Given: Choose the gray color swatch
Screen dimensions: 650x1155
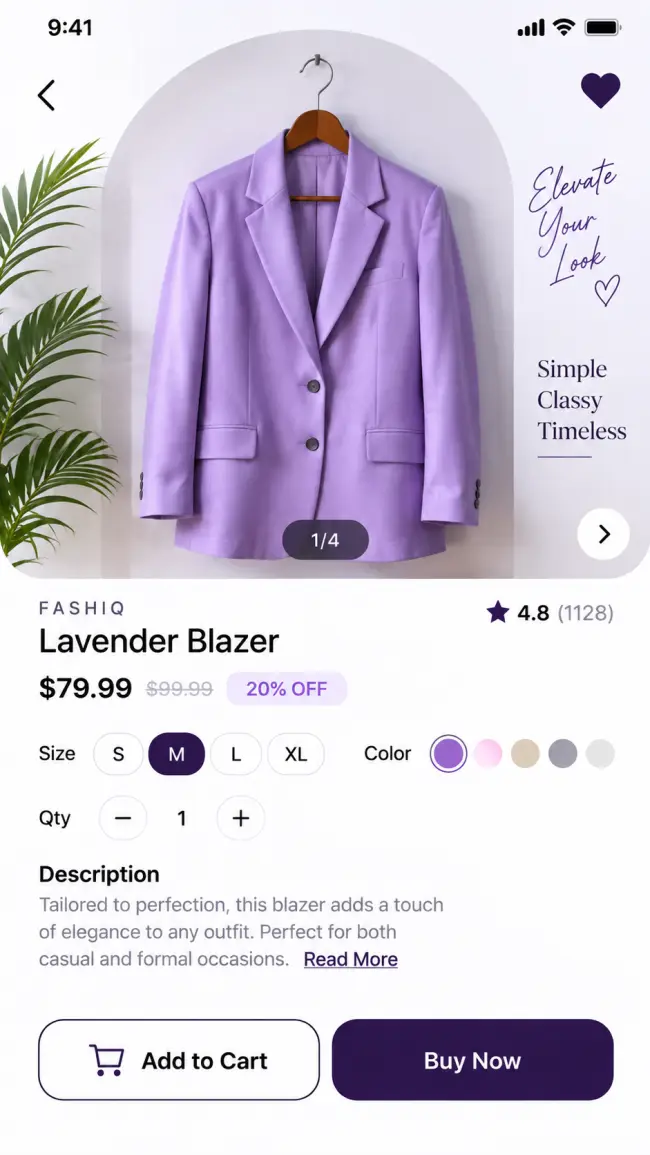Looking at the screenshot, I should click(563, 754).
